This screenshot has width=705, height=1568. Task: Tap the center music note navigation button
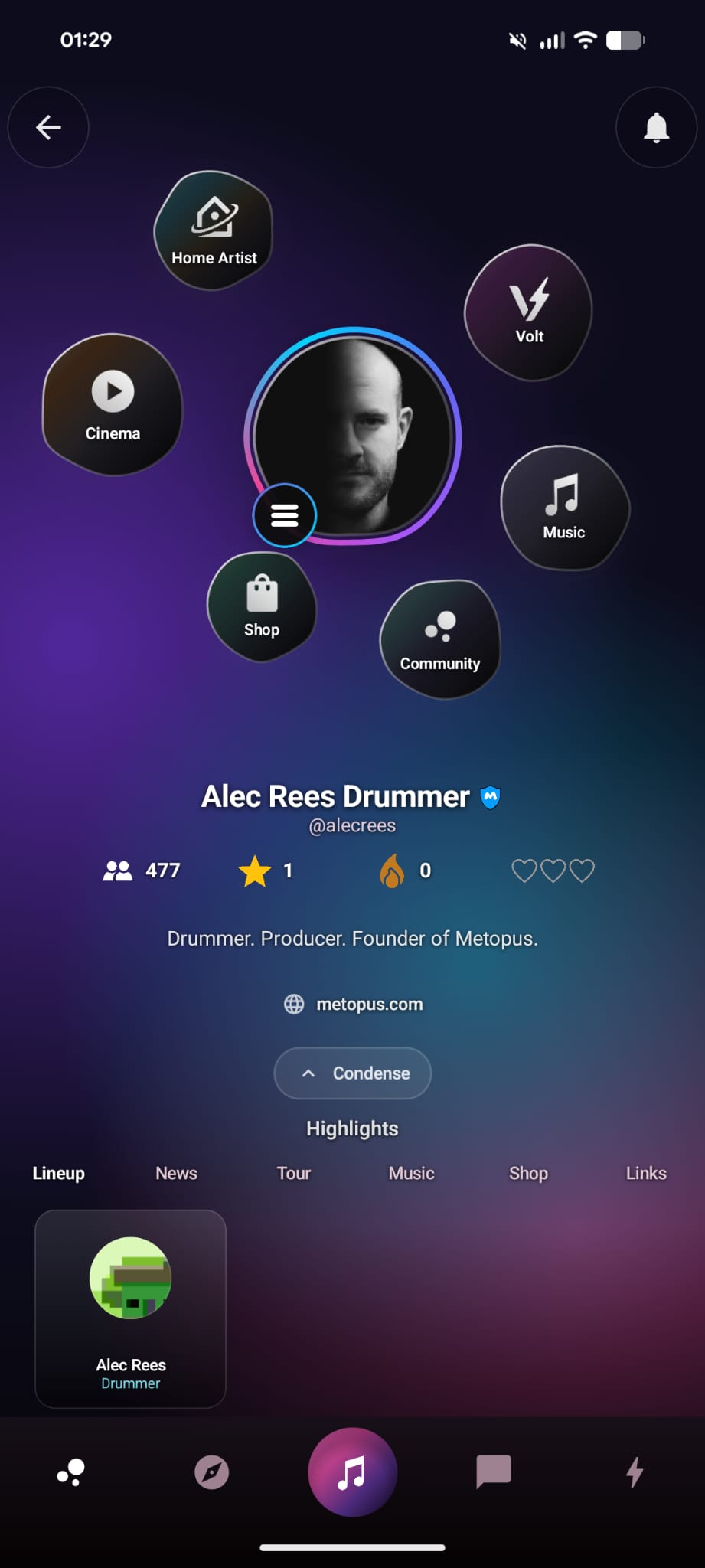coord(352,1472)
